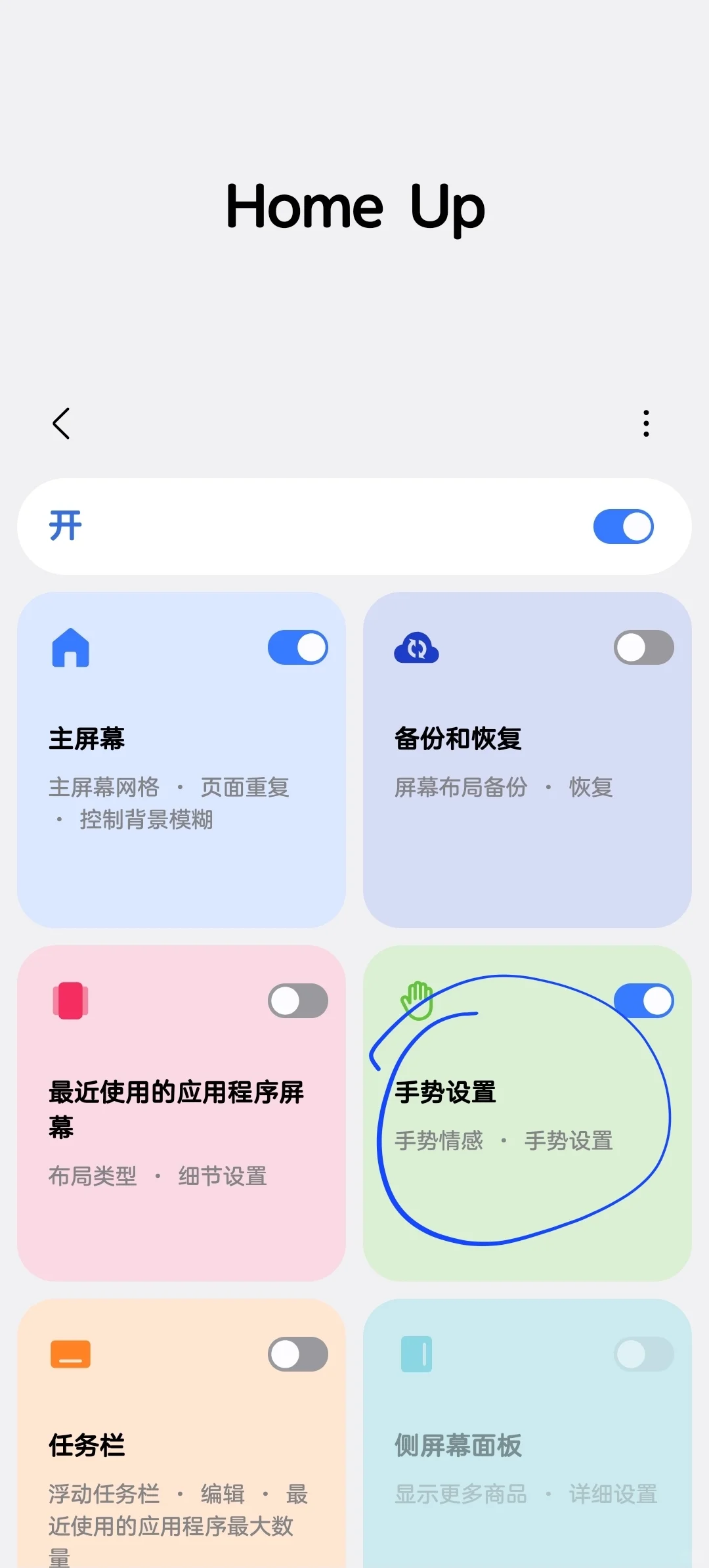
Task: Open the three-dot overflow menu
Action: tap(646, 424)
